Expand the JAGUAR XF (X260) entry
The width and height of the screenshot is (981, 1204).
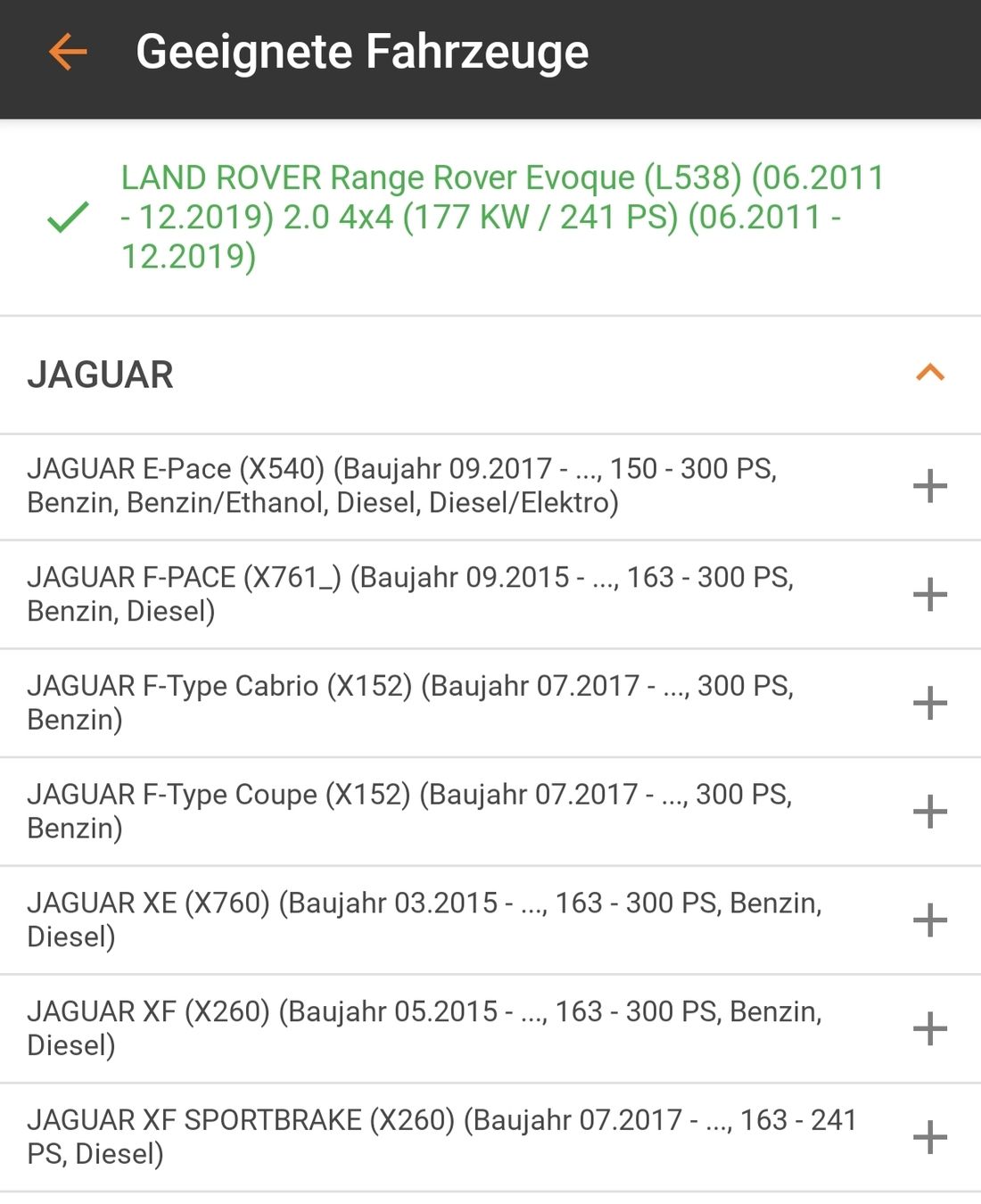(x=929, y=1028)
